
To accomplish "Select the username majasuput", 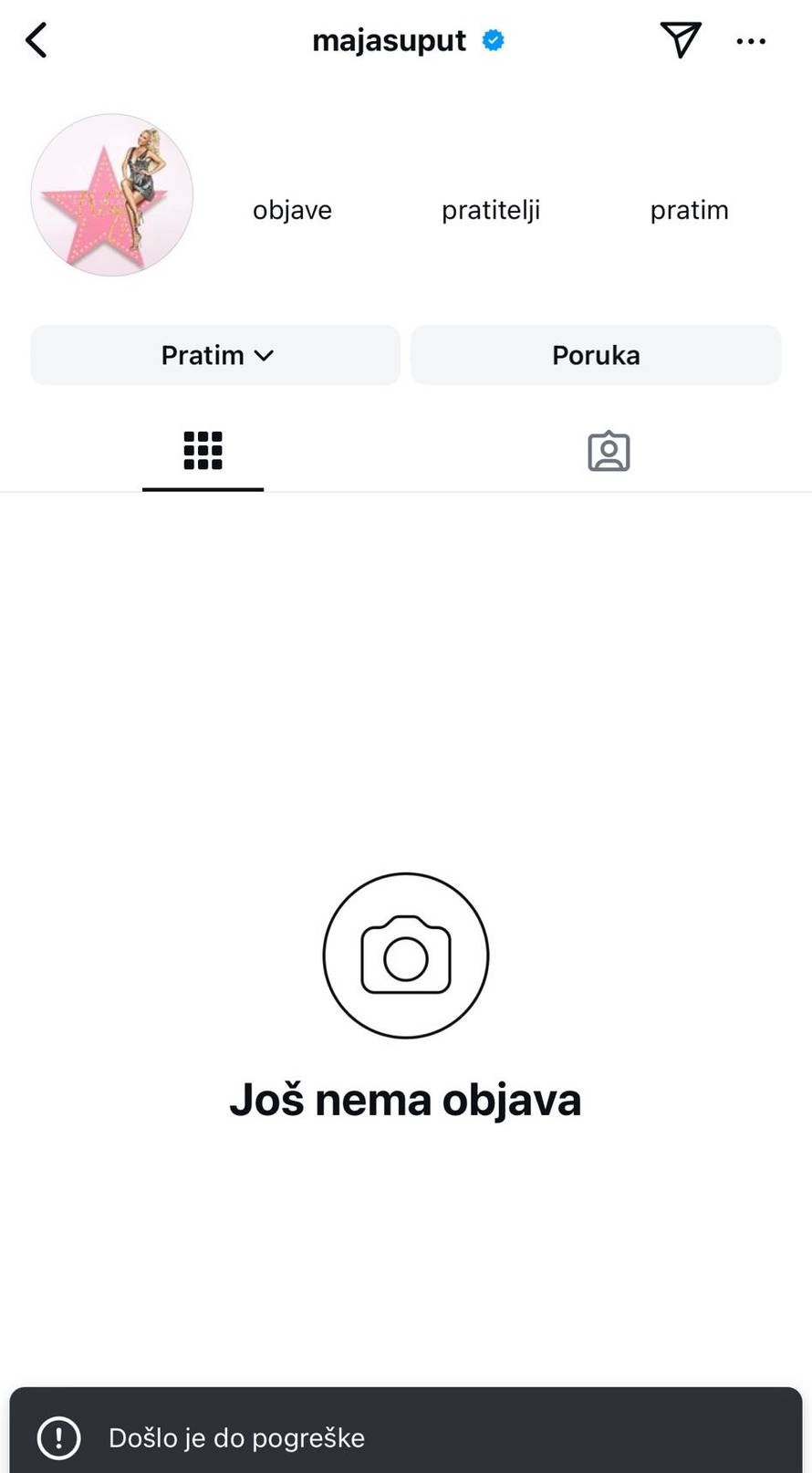I will coord(389,40).
